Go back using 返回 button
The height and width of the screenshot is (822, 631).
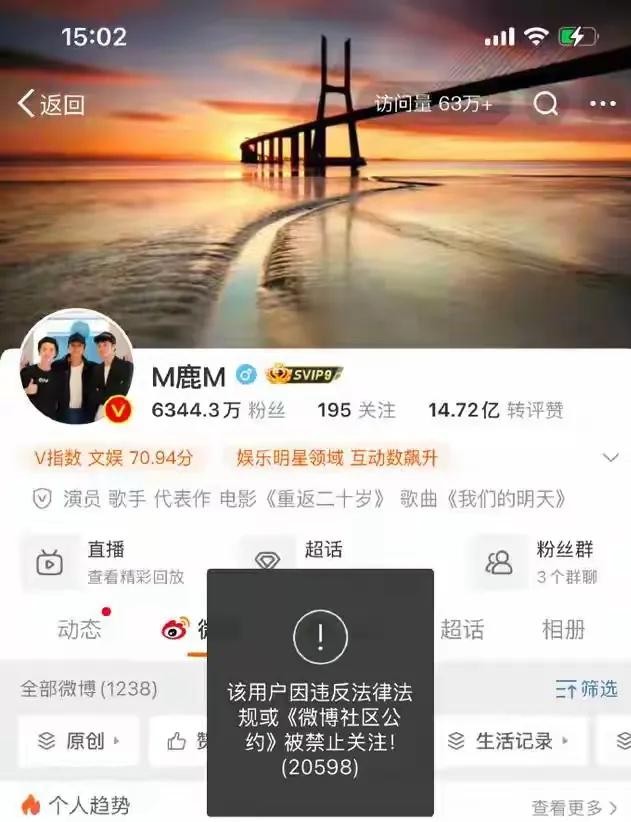[x=50, y=104]
